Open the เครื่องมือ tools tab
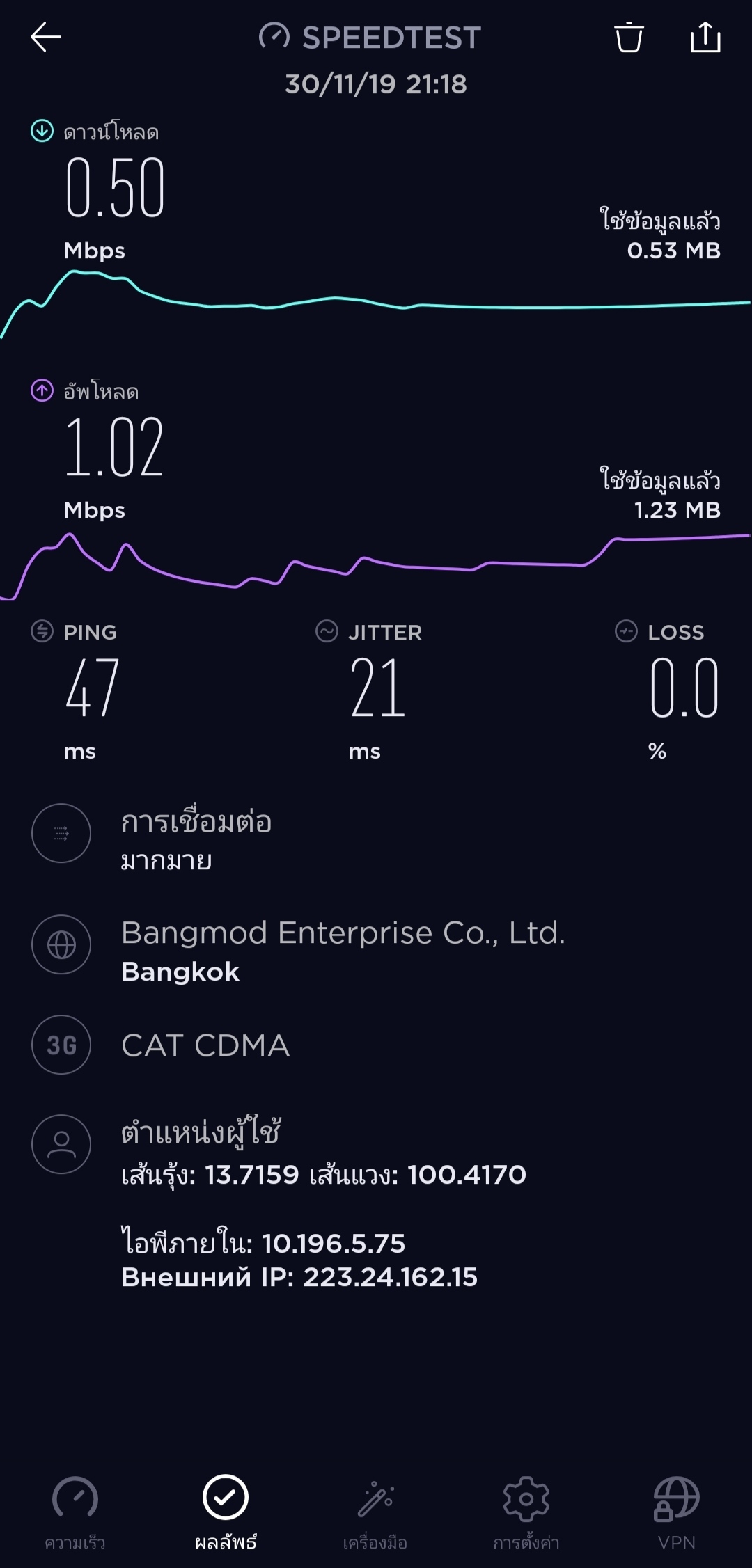This screenshot has width=752, height=1568. 375,1509
